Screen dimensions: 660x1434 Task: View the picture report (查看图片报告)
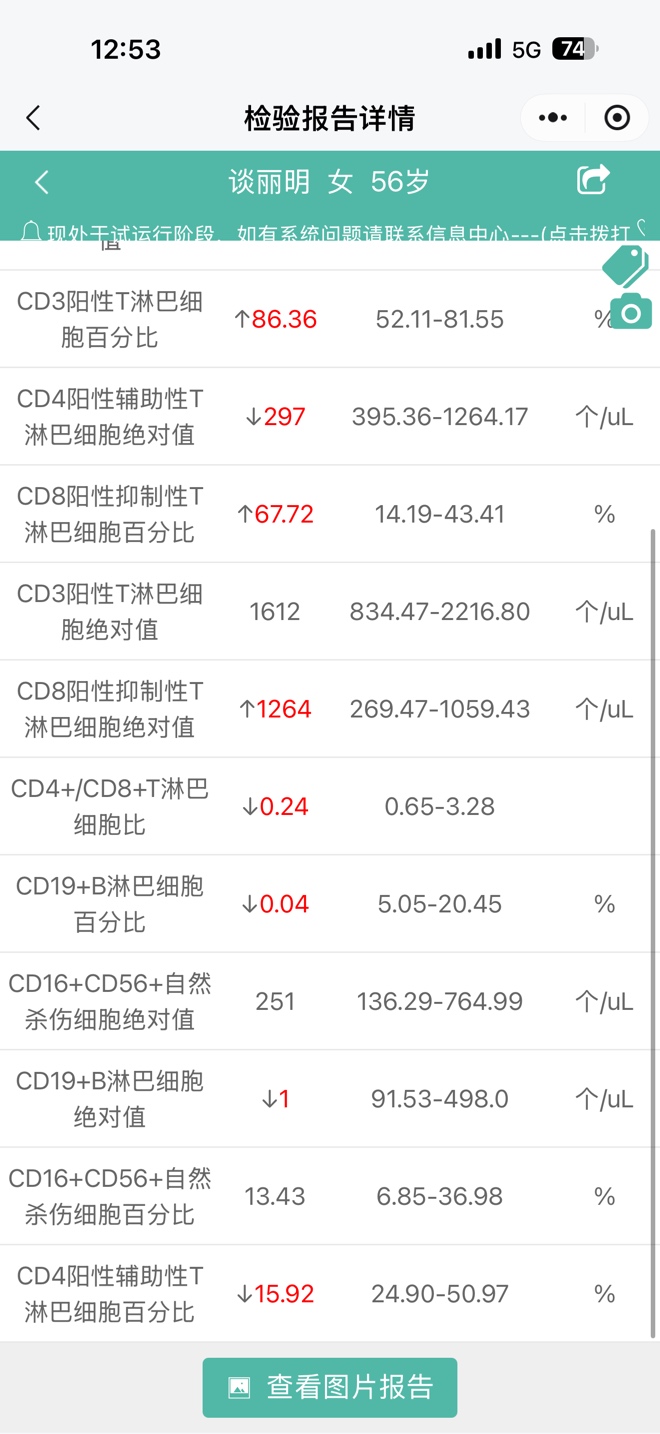(330, 1387)
